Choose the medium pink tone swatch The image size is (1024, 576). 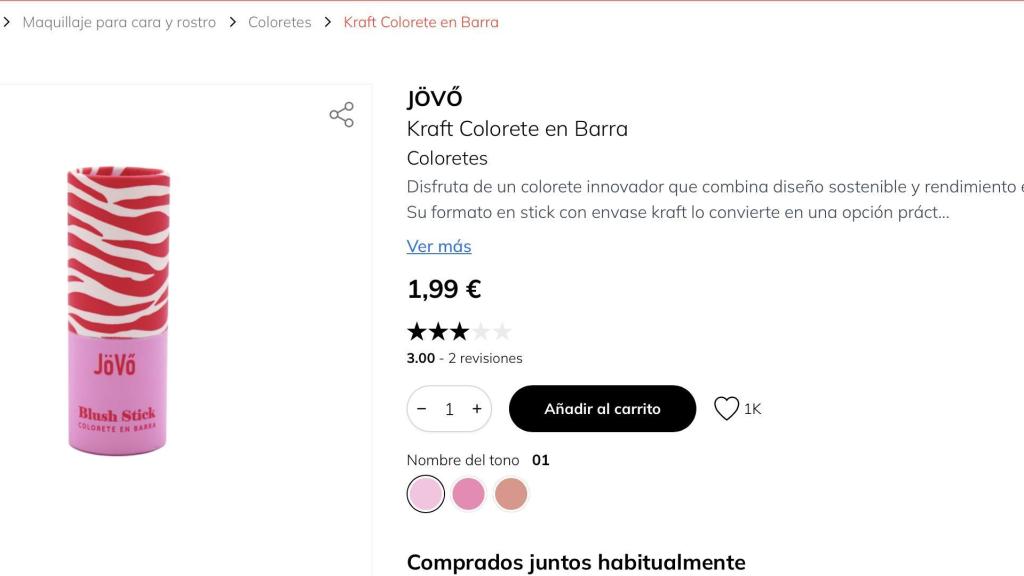(x=468, y=494)
